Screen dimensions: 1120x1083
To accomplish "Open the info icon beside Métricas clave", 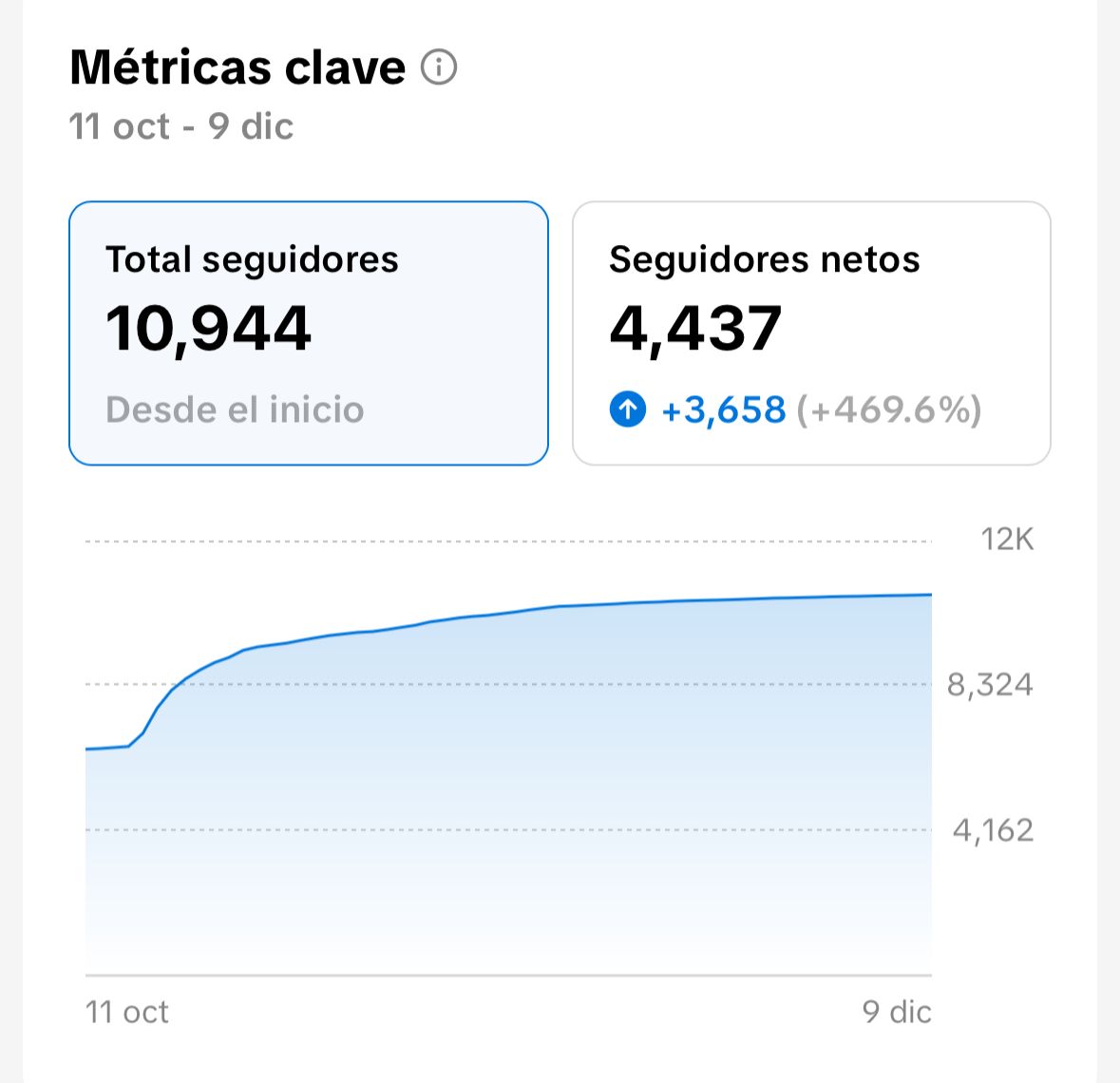I will click(439, 67).
